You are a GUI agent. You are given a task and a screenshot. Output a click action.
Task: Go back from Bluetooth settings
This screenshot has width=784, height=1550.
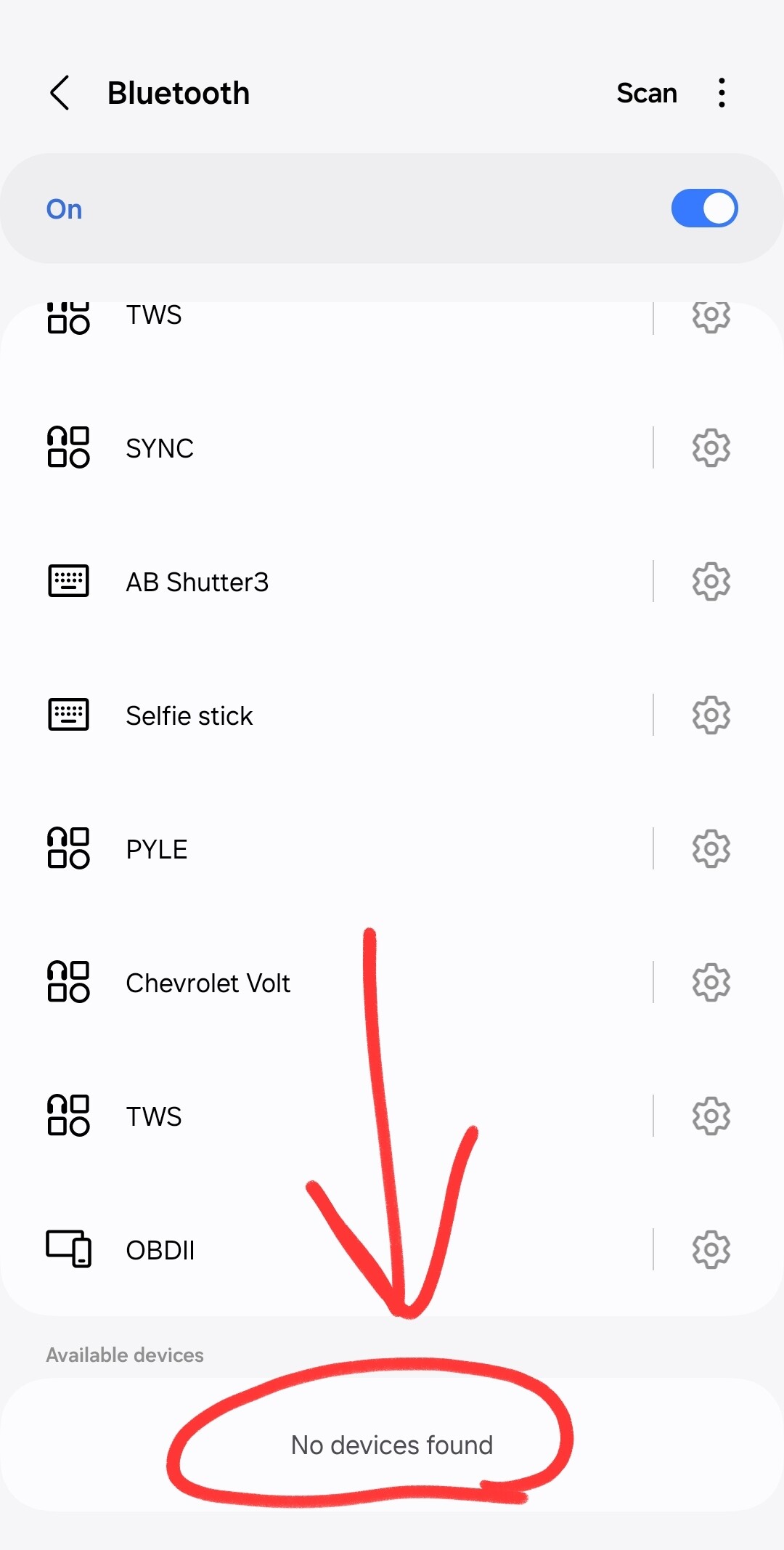coord(60,93)
